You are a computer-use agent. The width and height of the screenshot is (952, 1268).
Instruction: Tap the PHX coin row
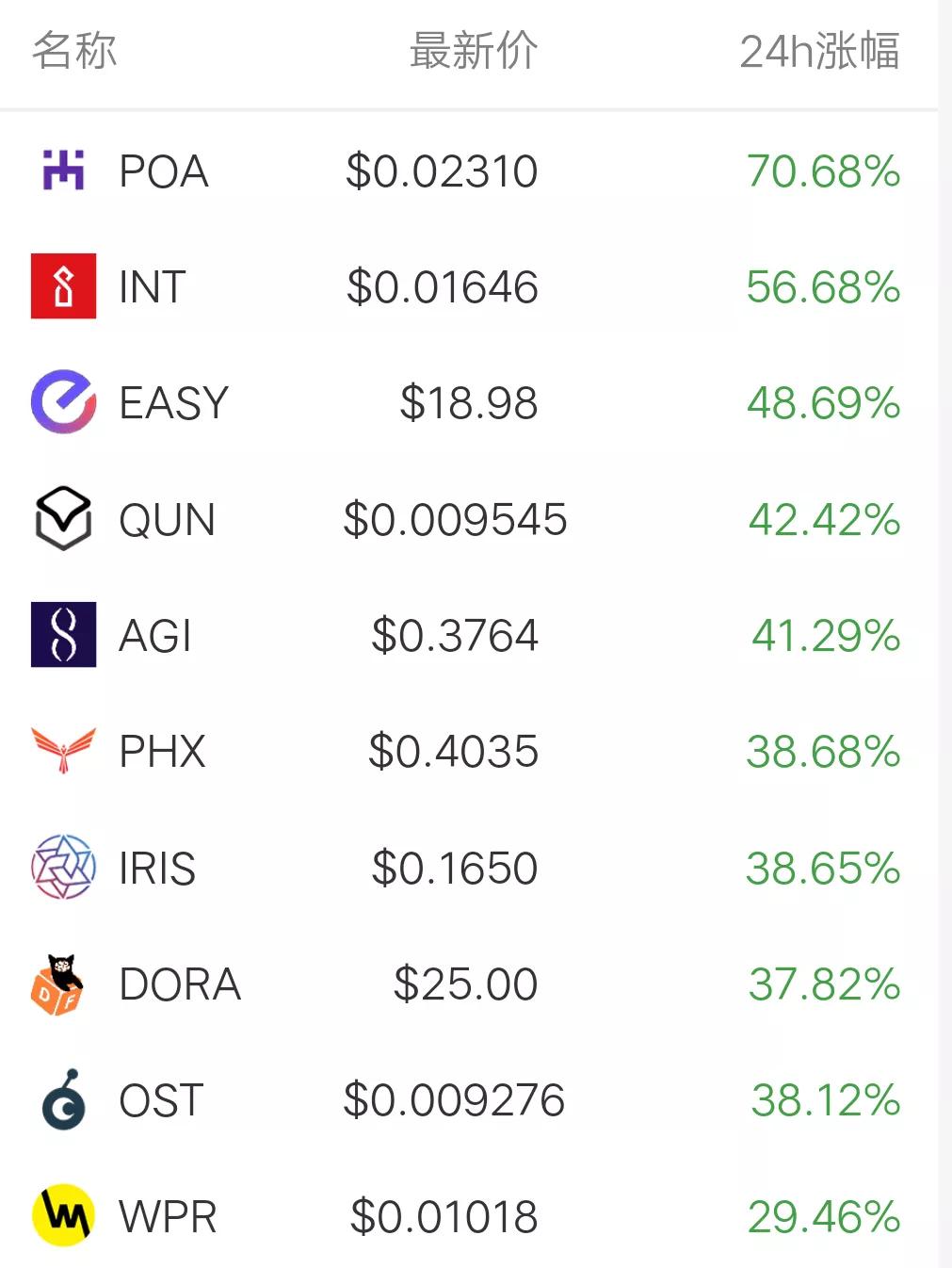(x=162, y=752)
